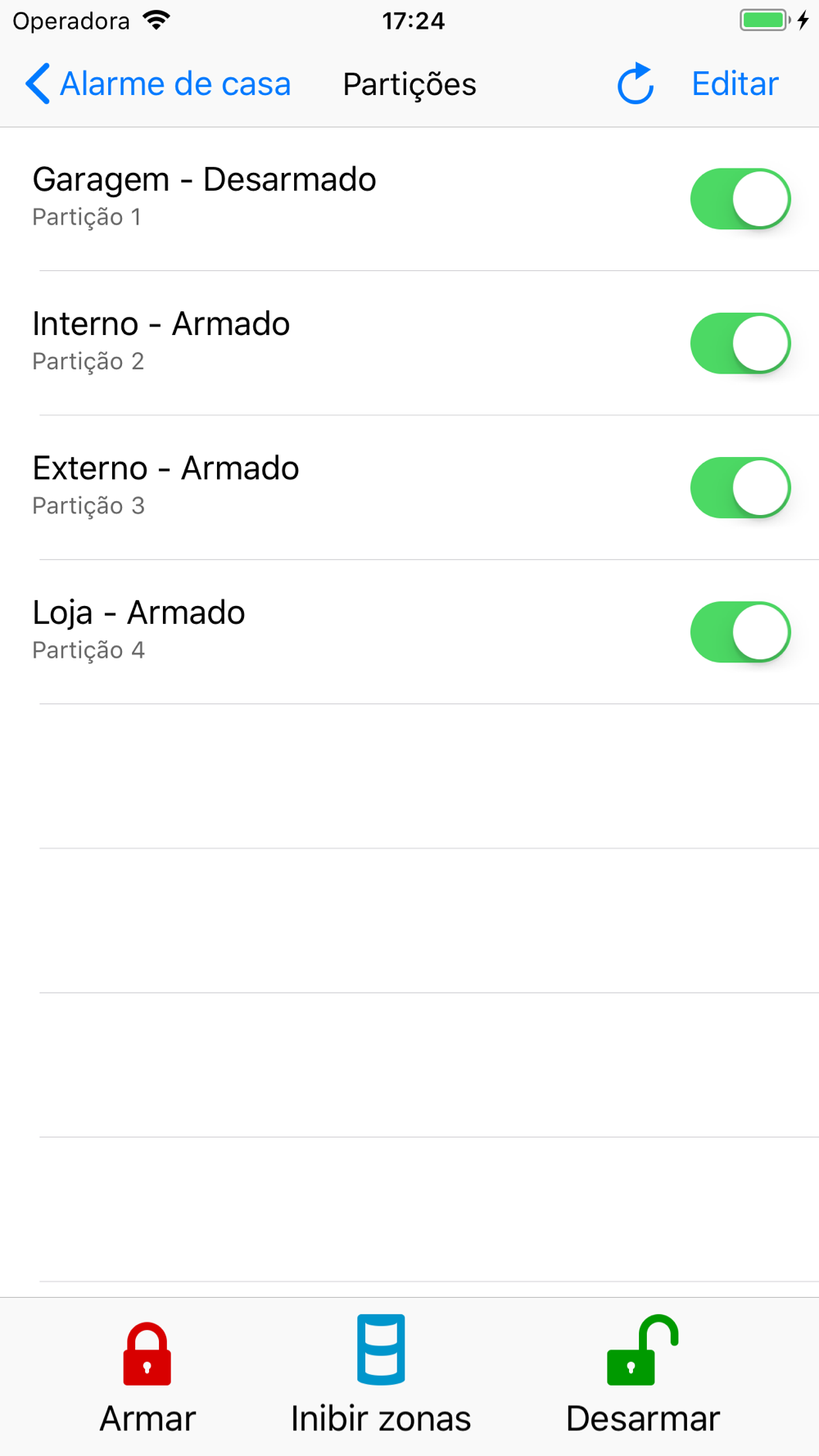Tap Armar to arm selected partitions
This screenshot has width=819, height=1456.
[147, 1377]
